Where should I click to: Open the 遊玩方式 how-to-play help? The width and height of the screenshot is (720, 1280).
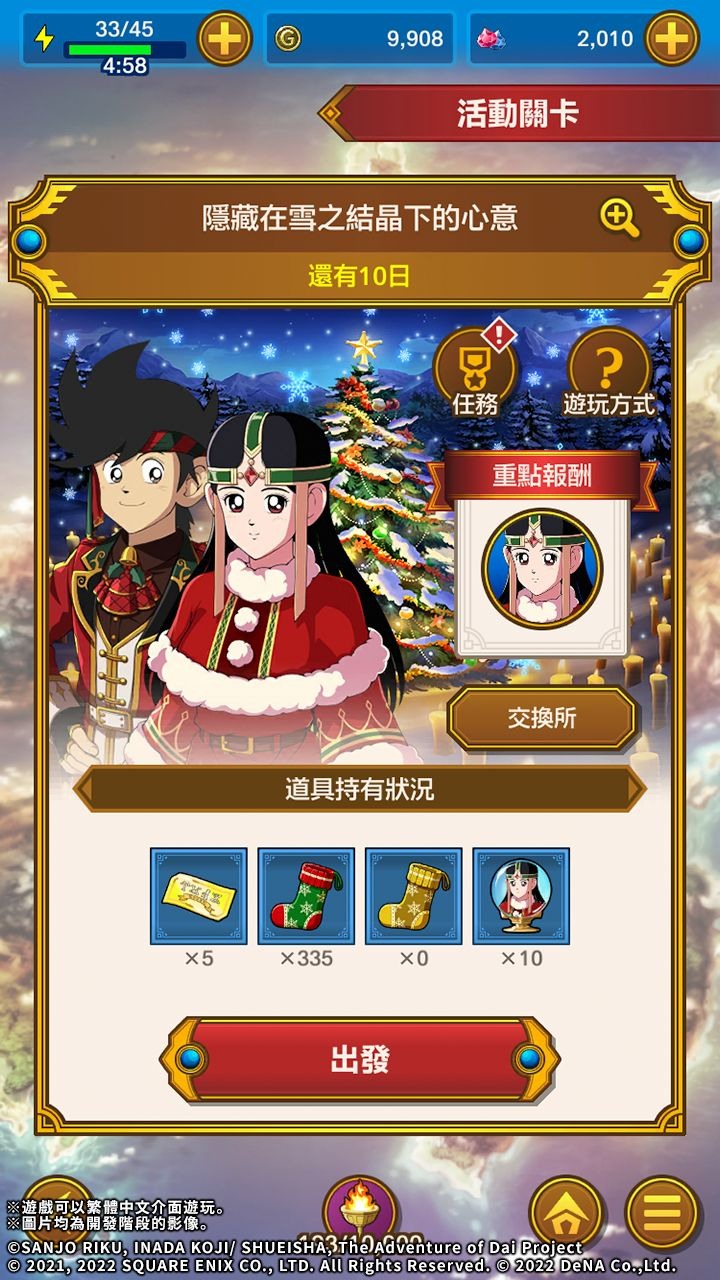tap(609, 373)
